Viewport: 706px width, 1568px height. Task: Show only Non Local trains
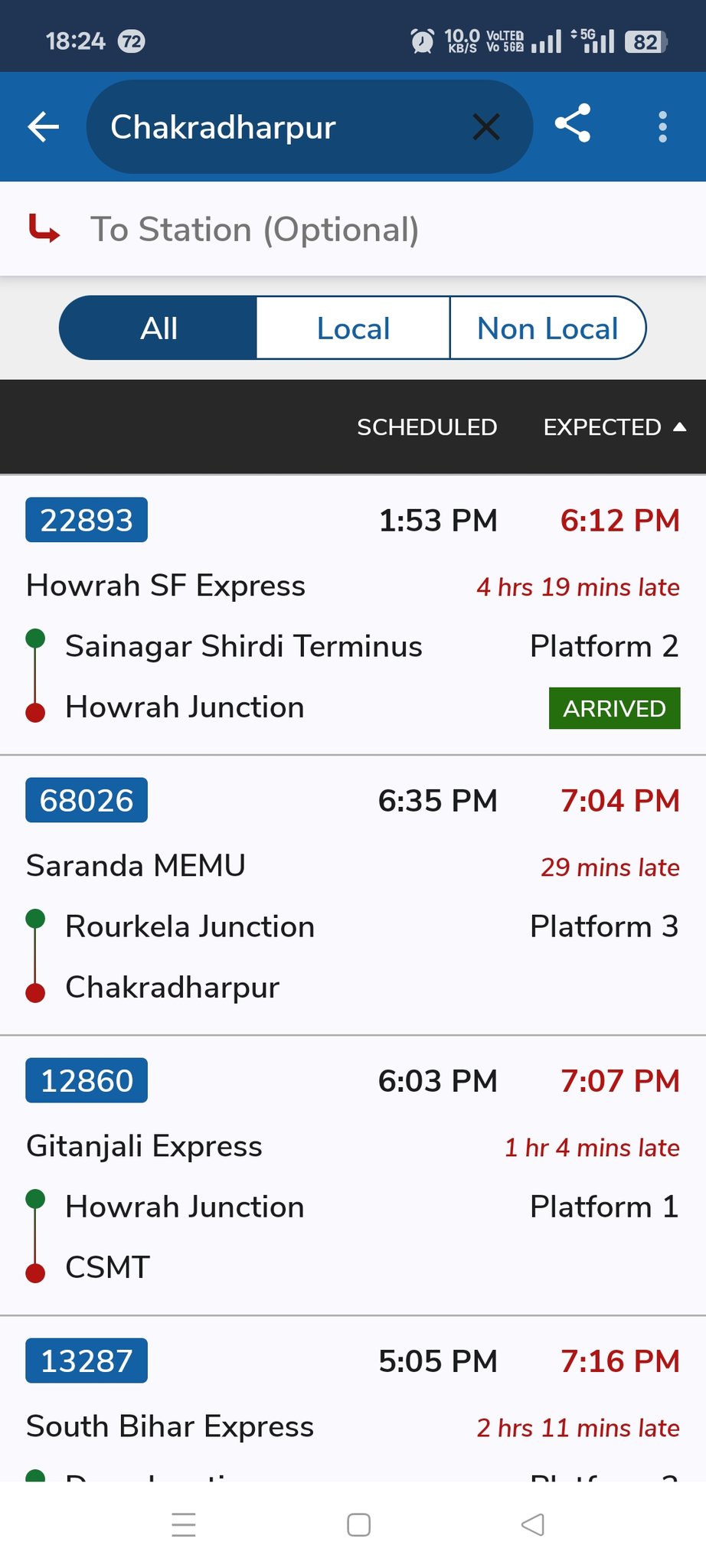pyautogui.click(x=547, y=328)
